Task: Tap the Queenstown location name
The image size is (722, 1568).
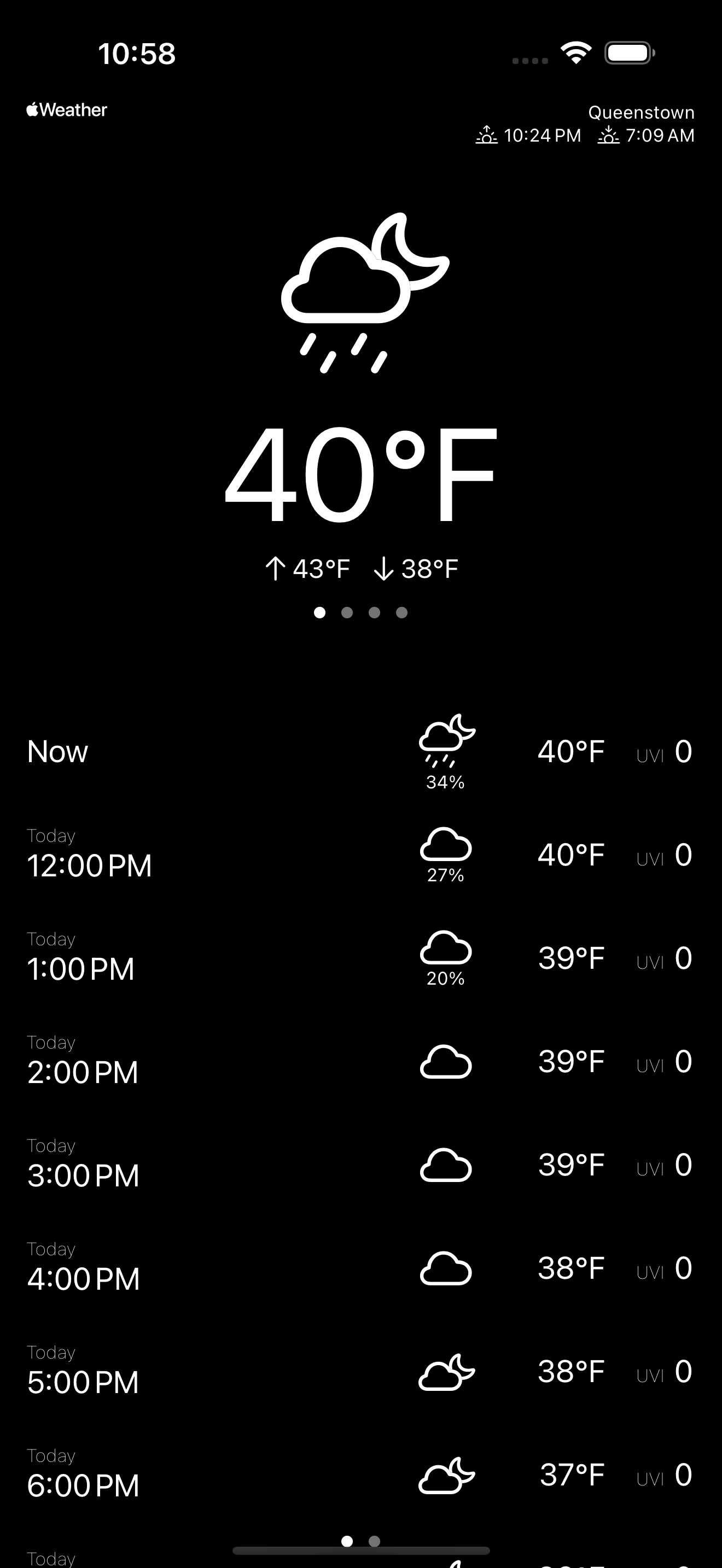Action: [641, 113]
